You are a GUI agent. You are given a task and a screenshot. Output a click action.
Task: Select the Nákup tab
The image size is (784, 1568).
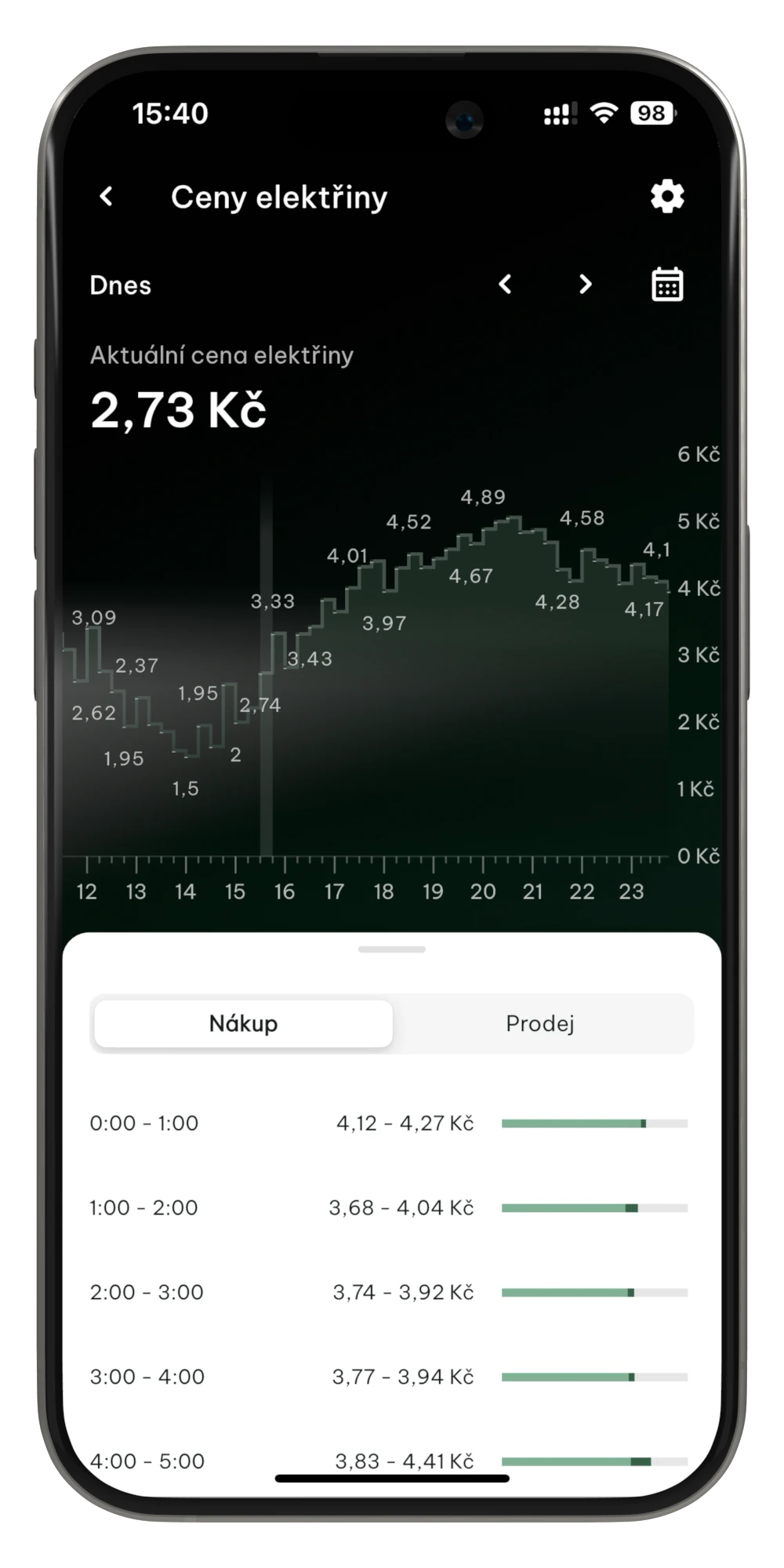[x=243, y=1023]
